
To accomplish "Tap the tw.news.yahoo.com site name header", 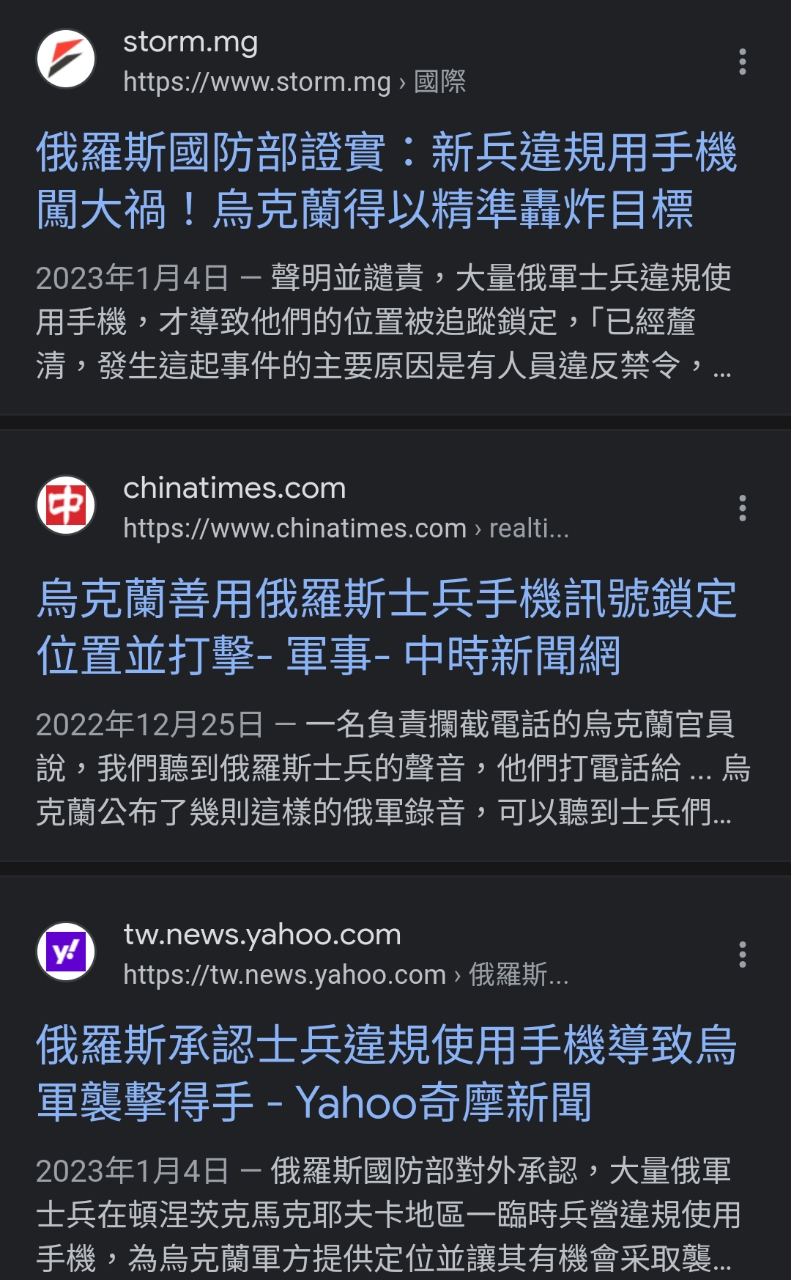I will (262, 935).
